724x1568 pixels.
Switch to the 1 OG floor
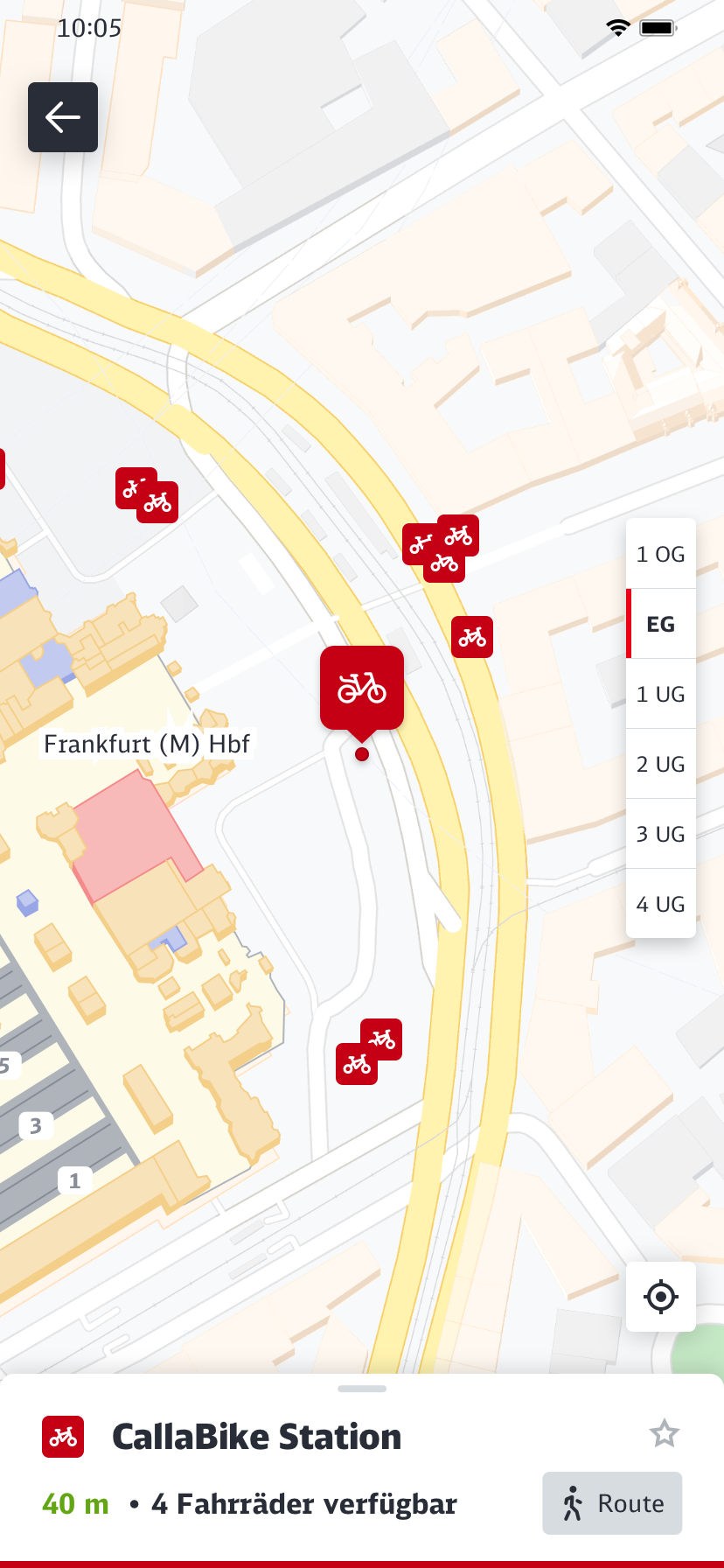(x=661, y=554)
